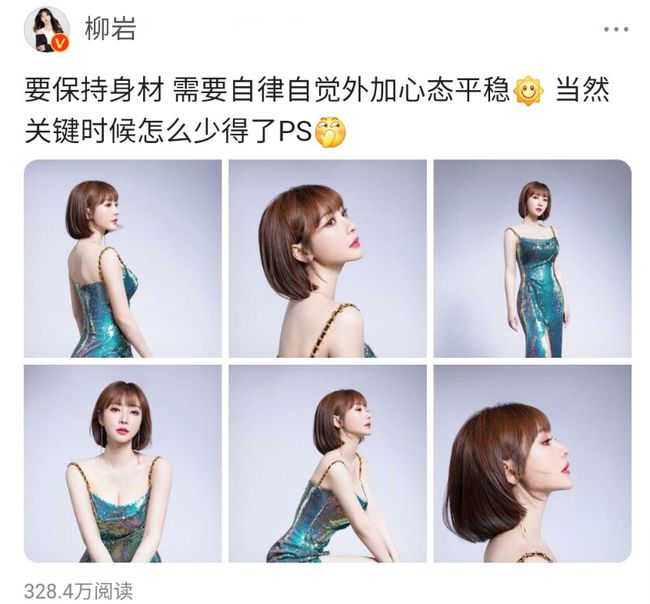The width and height of the screenshot is (650, 604).
Task: View the sixth photo, close-up hair profile
Action: coord(532,464)
